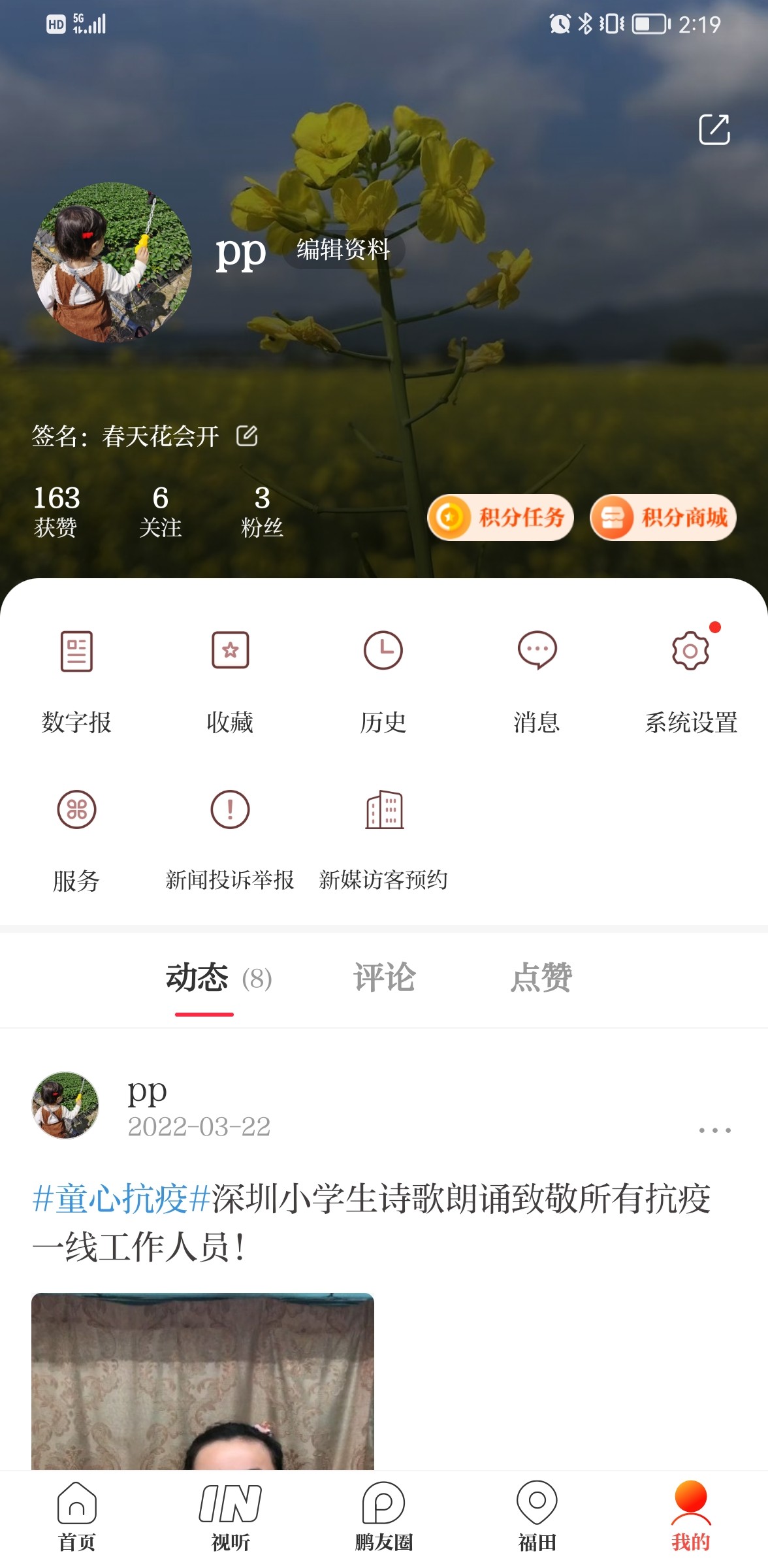This screenshot has height=1568, width=768.
Task: Open 数字报 digital newspaper
Action: coord(76,679)
